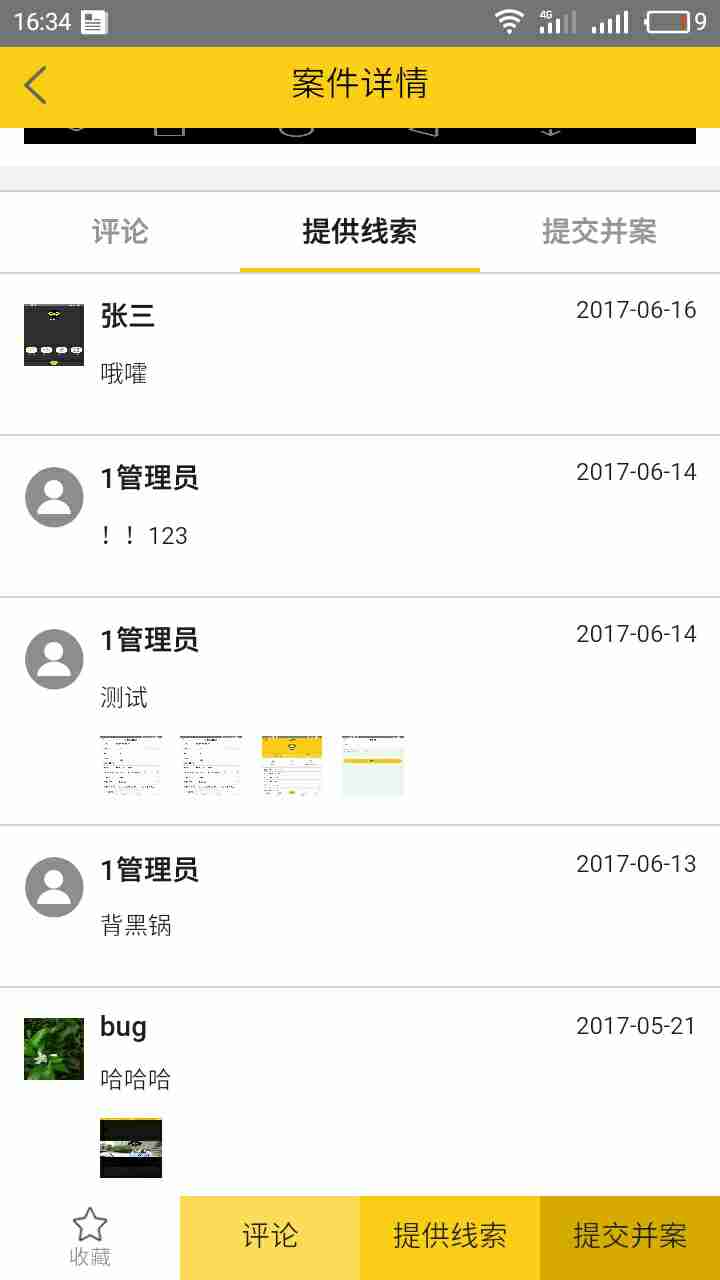The height and width of the screenshot is (1280, 720).
Task: Tap bug's avatar picture
Action: pyautogui.click(x=54, y=1049)
